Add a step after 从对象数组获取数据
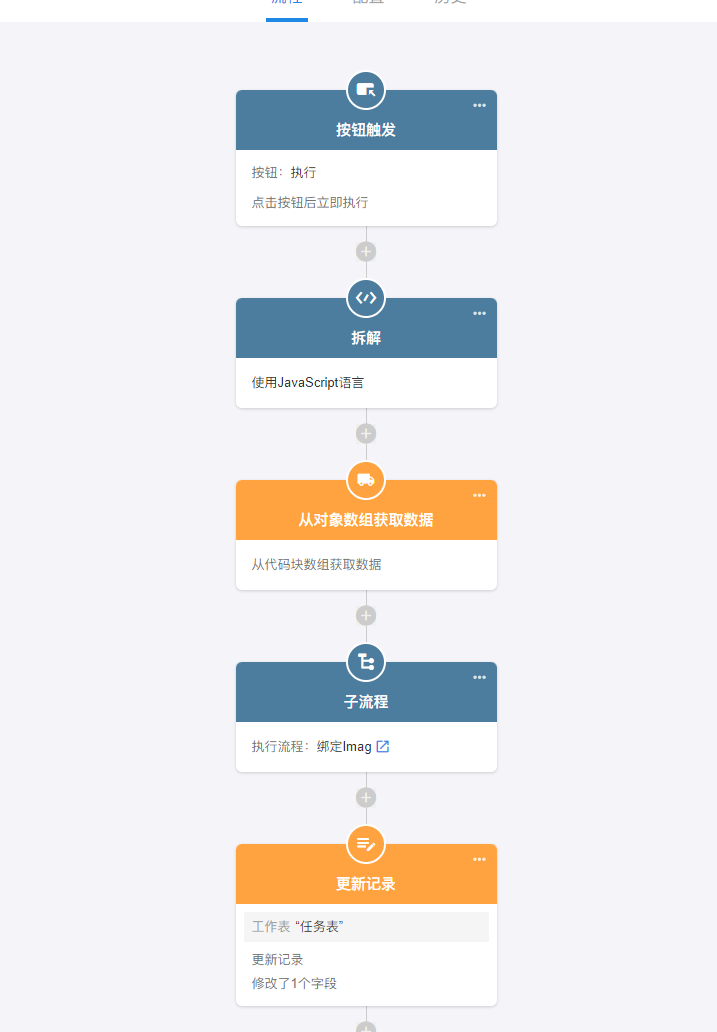This screenshot has height=1032, width=717. coord(366,615)
